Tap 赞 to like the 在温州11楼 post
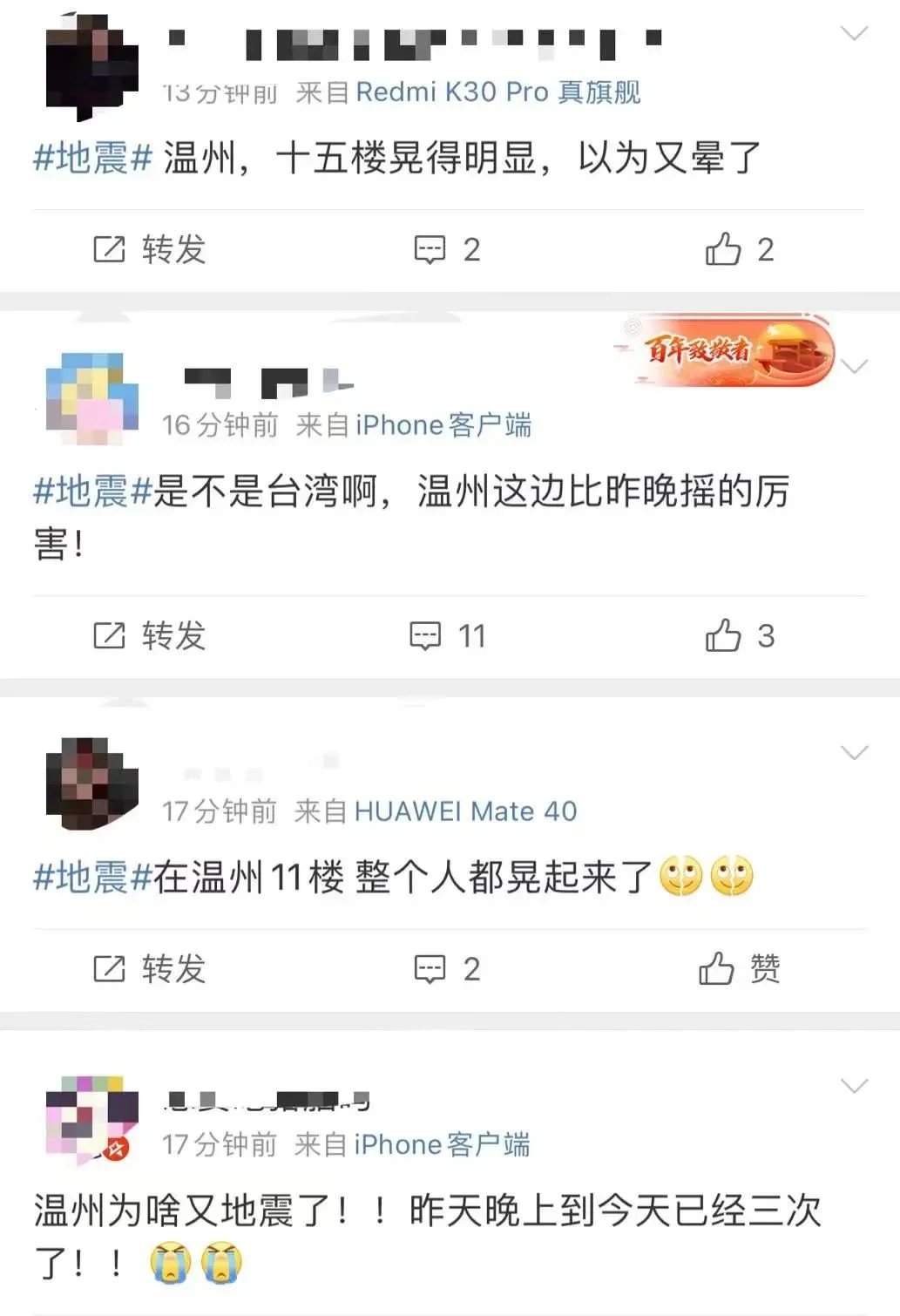The image size is (900, 1316). pos(739,969)
